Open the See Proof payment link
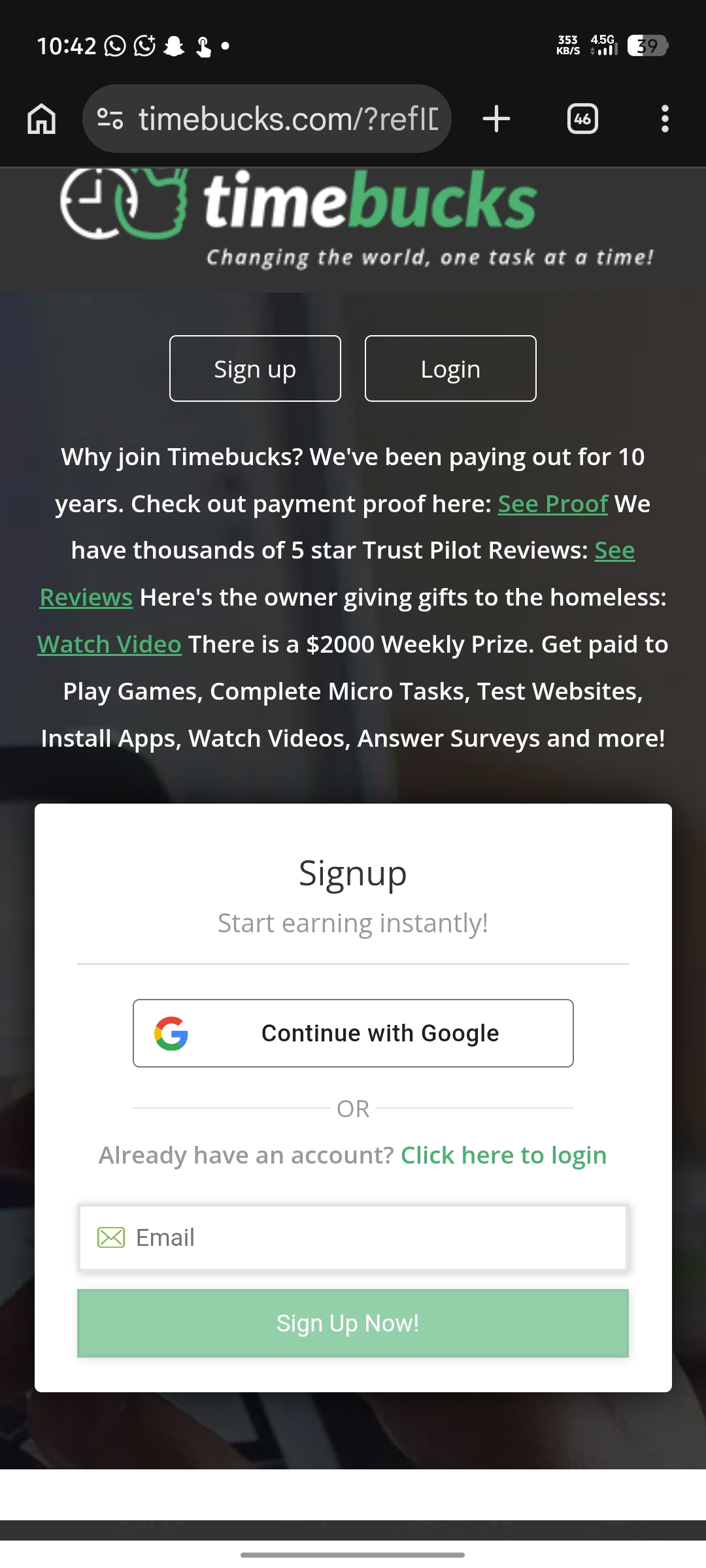The image size is (706, 1568). pyautogui.click(x=552, y=504)
